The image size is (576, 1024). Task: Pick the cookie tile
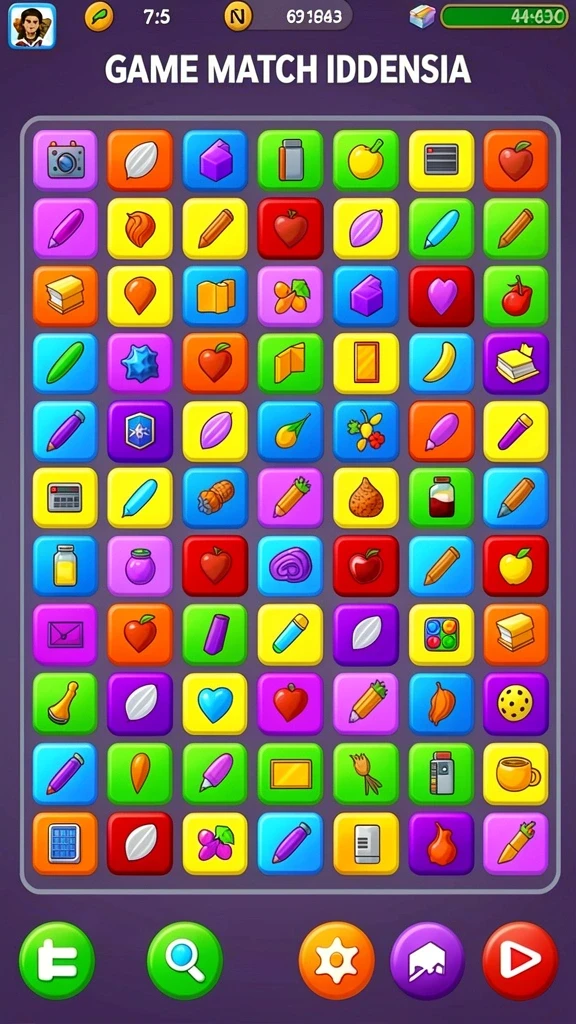[x=516, y=703]
